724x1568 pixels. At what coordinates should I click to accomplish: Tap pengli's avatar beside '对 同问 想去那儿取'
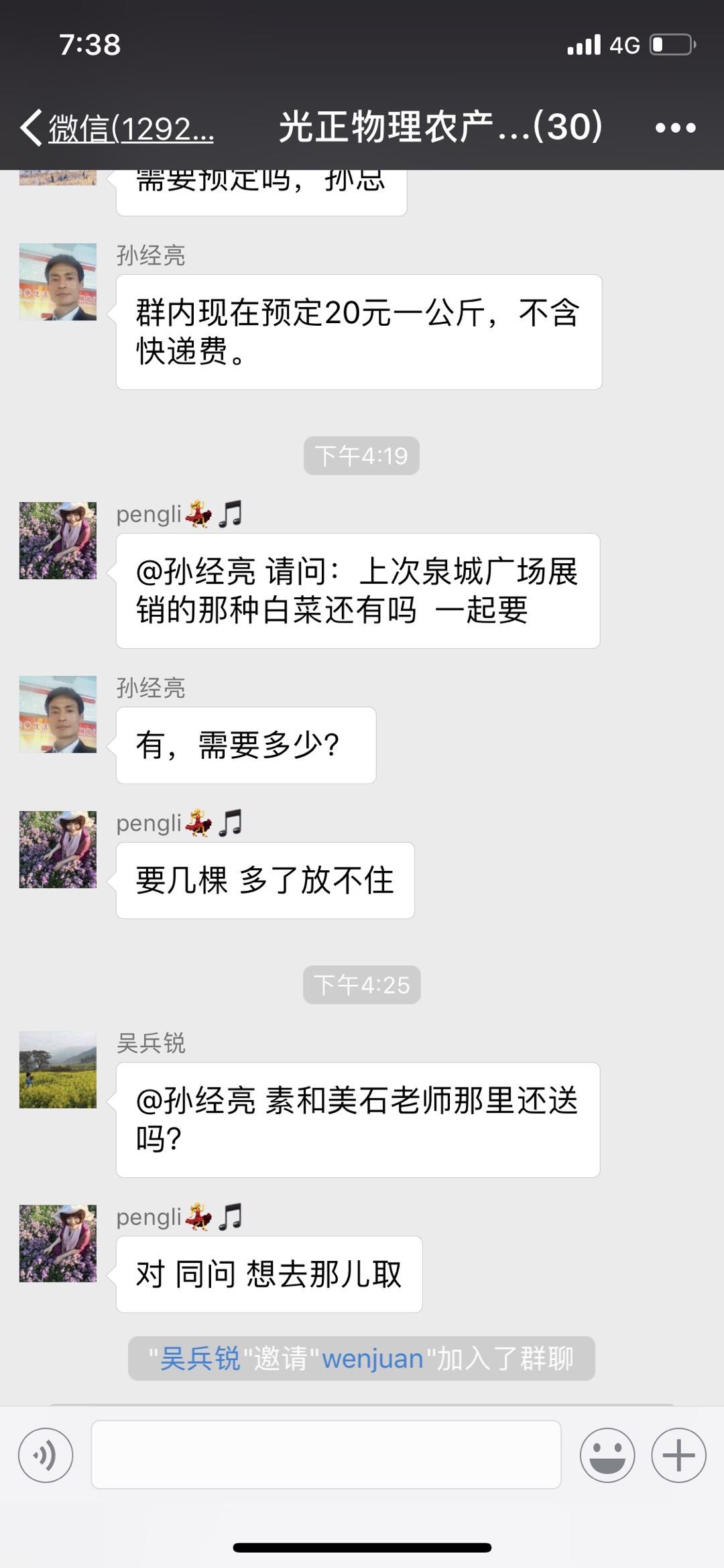(x=58, y=1244)
